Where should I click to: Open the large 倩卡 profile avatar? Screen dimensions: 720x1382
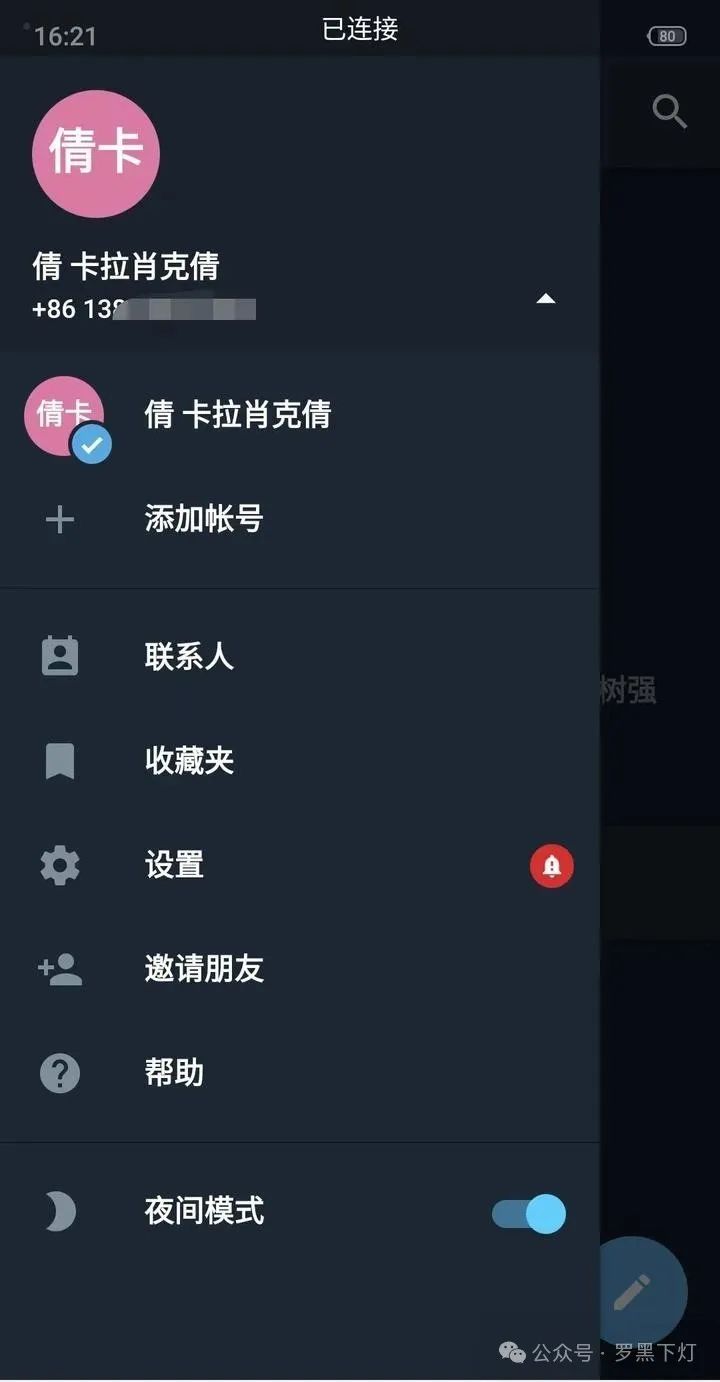(x=96, y=153)
